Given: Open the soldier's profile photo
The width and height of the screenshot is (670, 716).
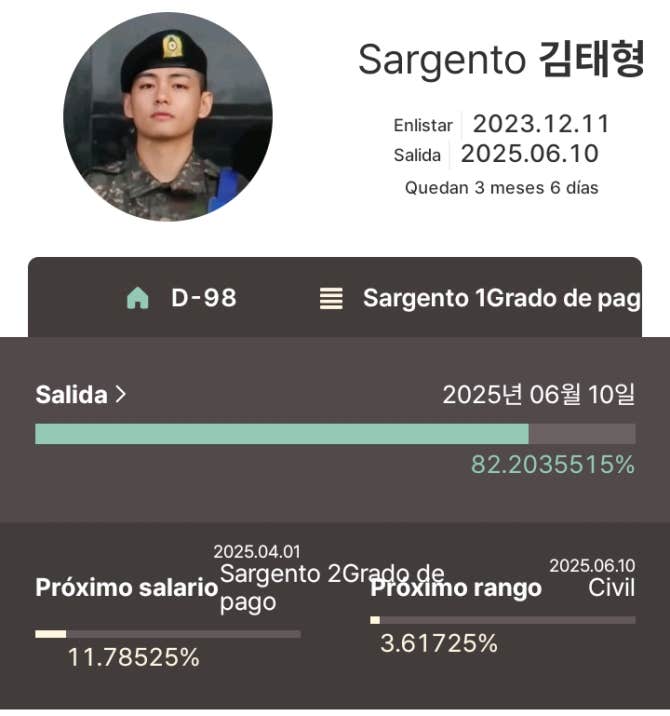Looking at the screenshot, I should click(168, 117).
